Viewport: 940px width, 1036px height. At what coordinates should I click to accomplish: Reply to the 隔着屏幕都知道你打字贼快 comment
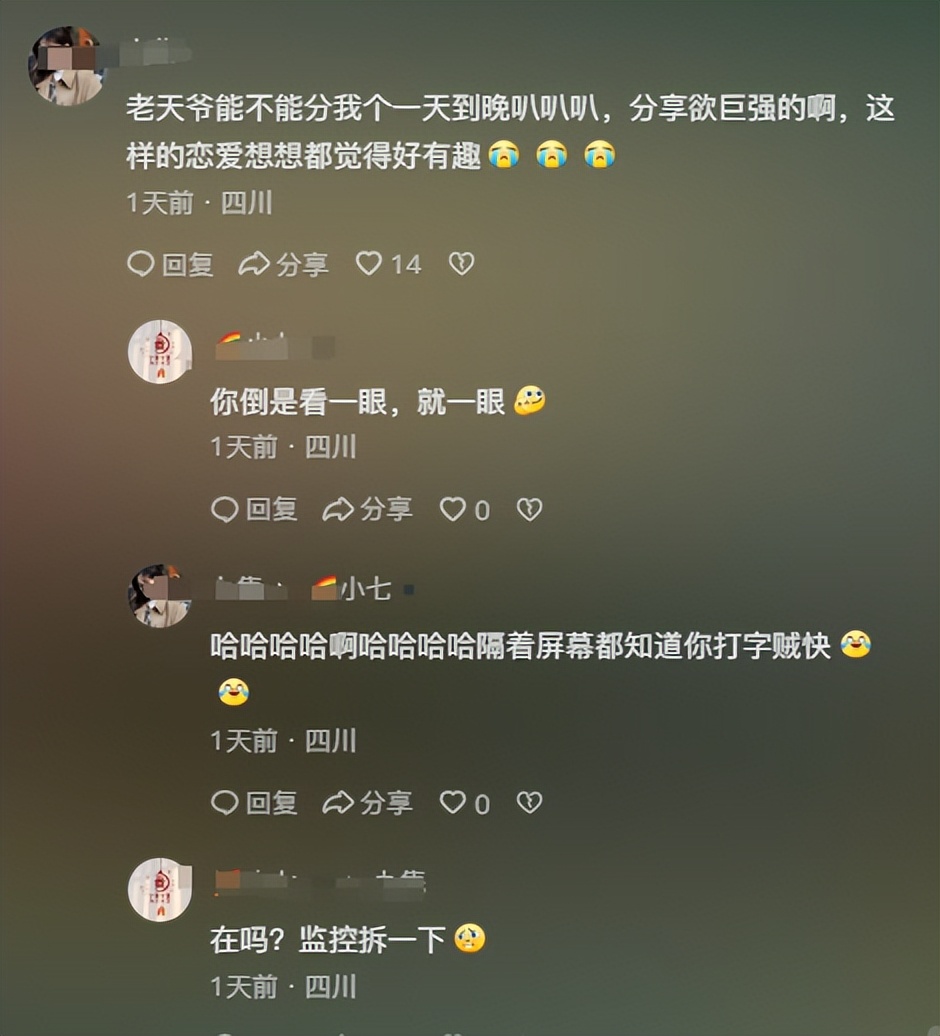(x=255, y=803)
